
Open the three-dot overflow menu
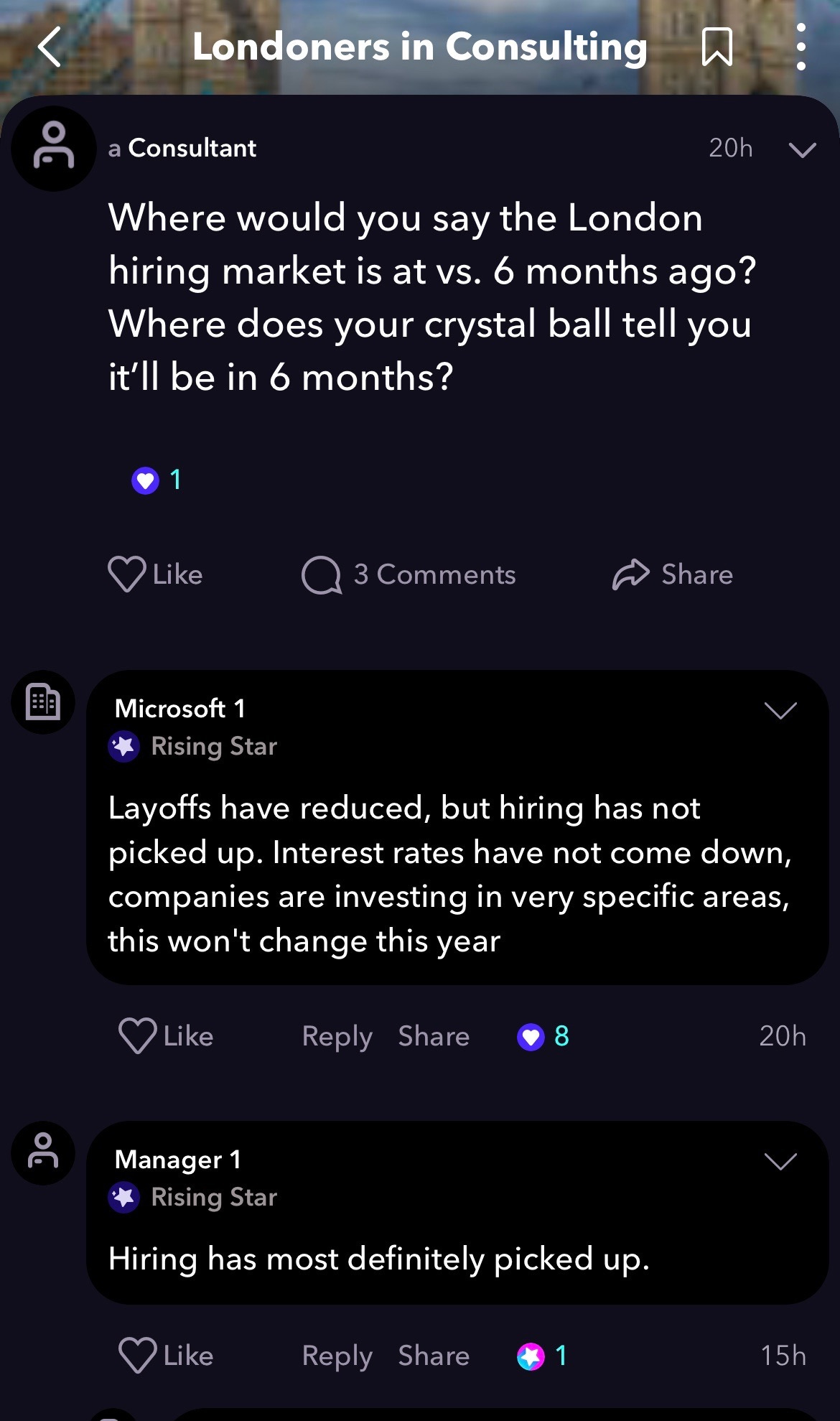tap(801, 47)
